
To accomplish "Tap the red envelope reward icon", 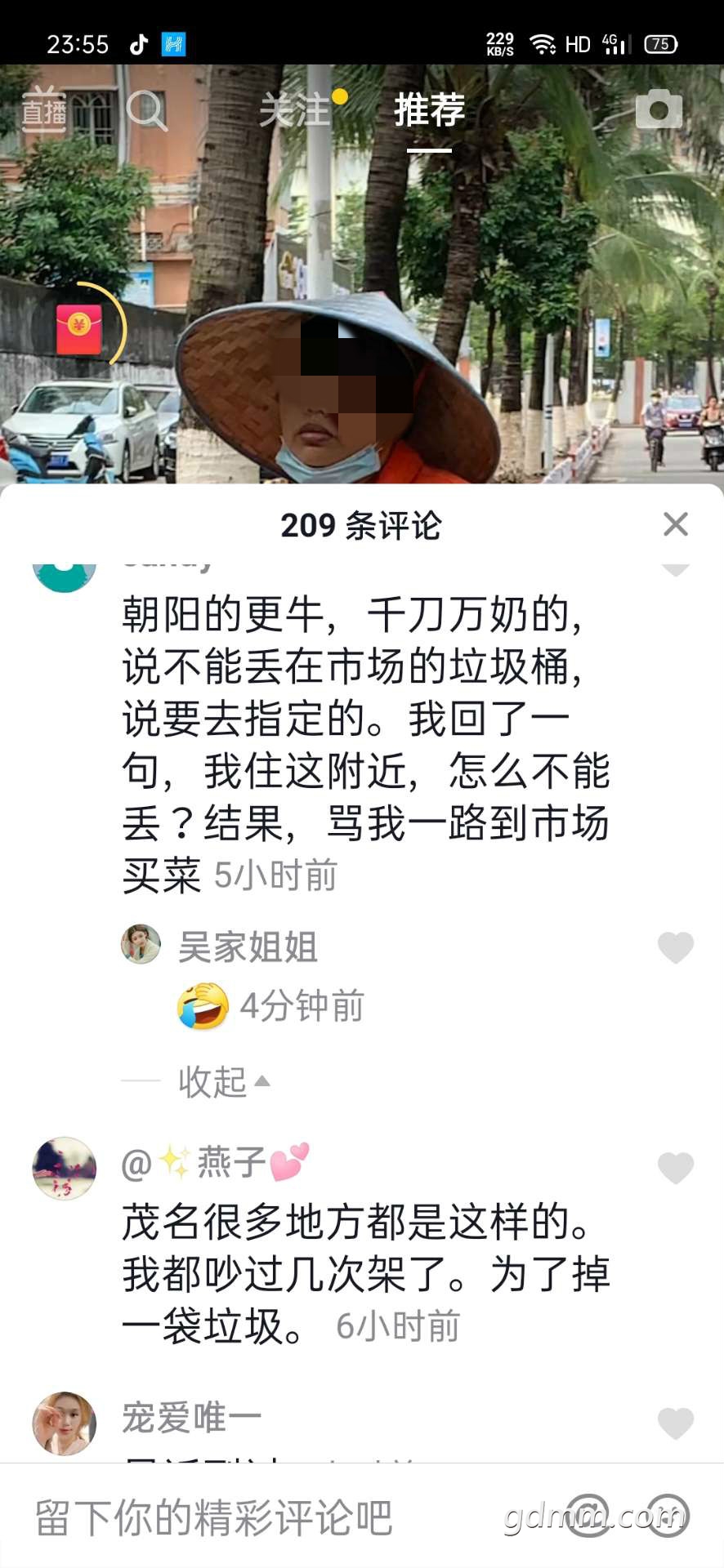I will 79,329.
